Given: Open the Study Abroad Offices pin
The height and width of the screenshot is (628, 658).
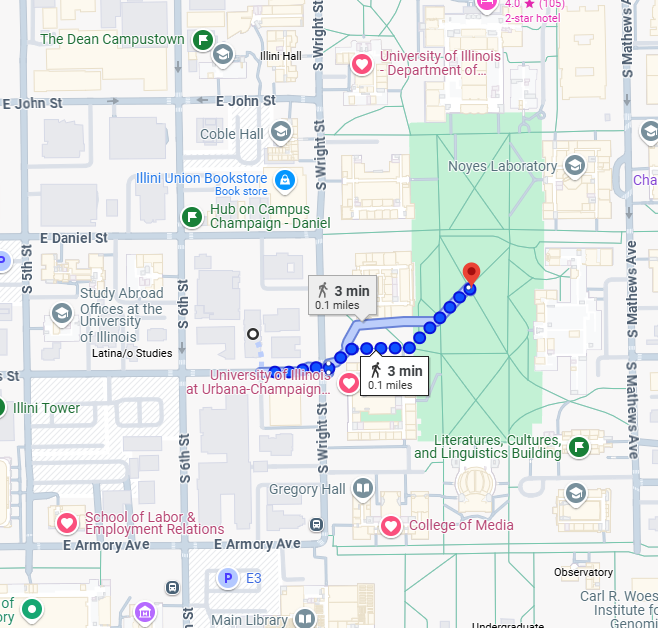Looking at the screenshot, I should tap(62, 314).
